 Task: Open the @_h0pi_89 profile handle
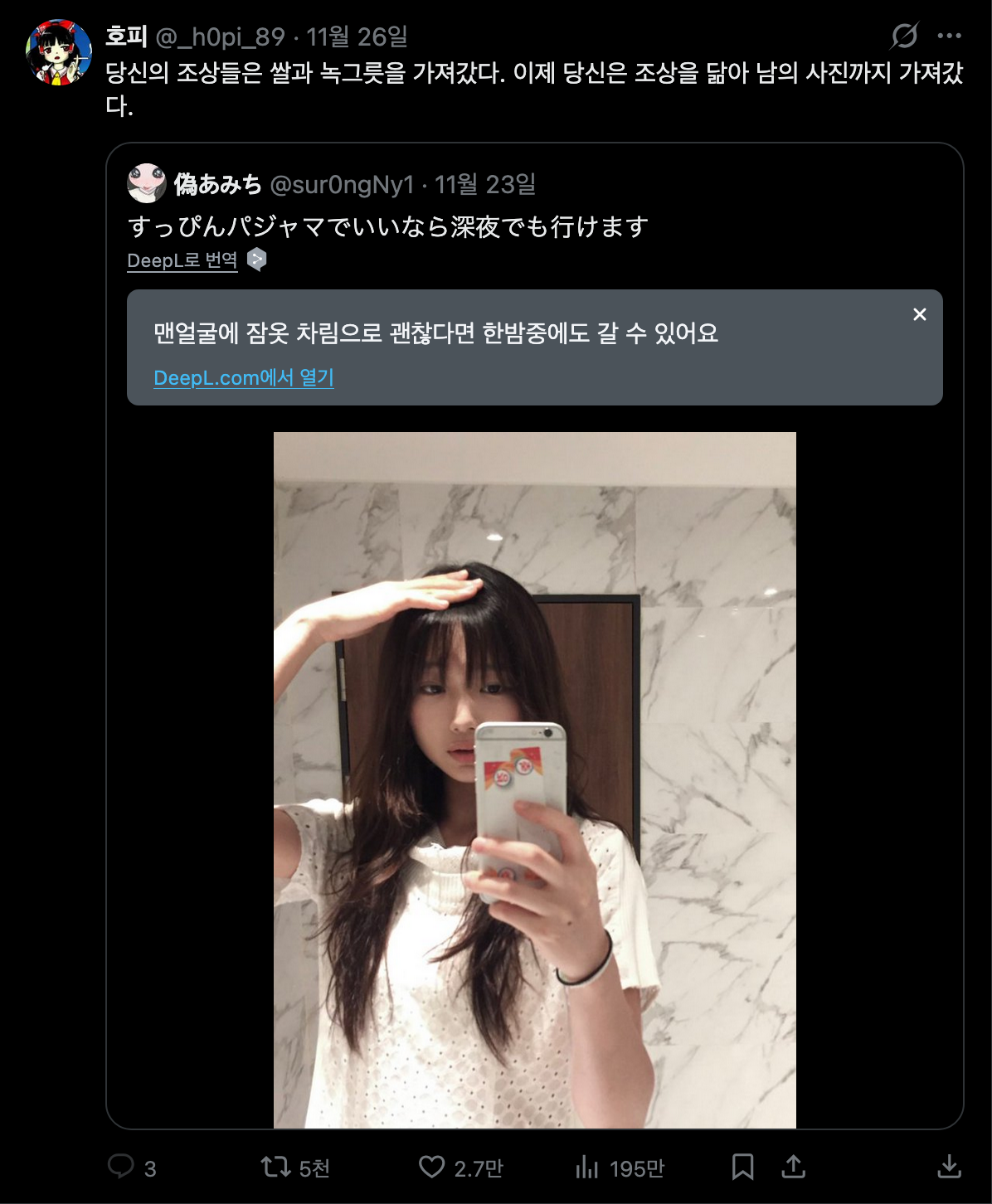click(x=220, y=36)
